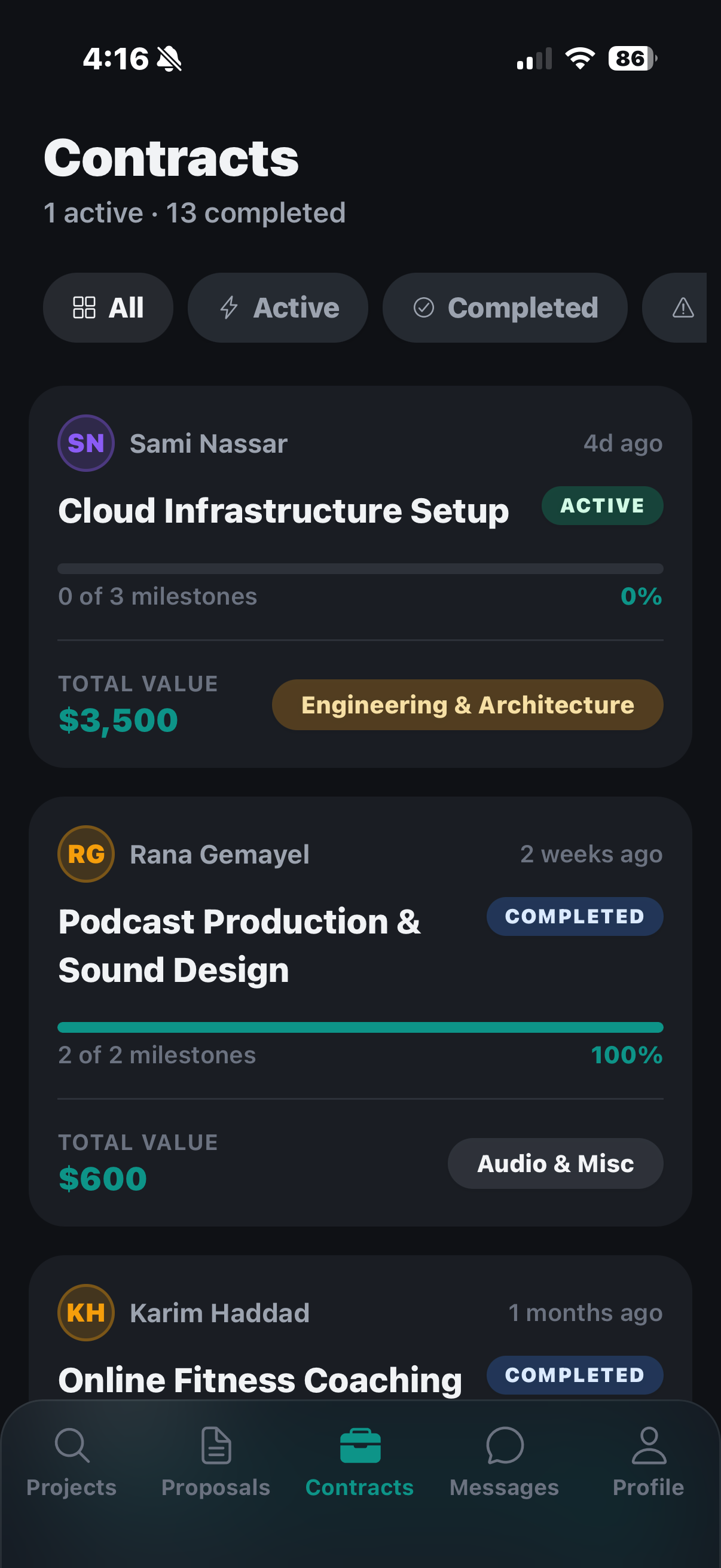Open the partially visible warning filter chip
This screenshot has height=1568, width=721.
pos(682,307)
